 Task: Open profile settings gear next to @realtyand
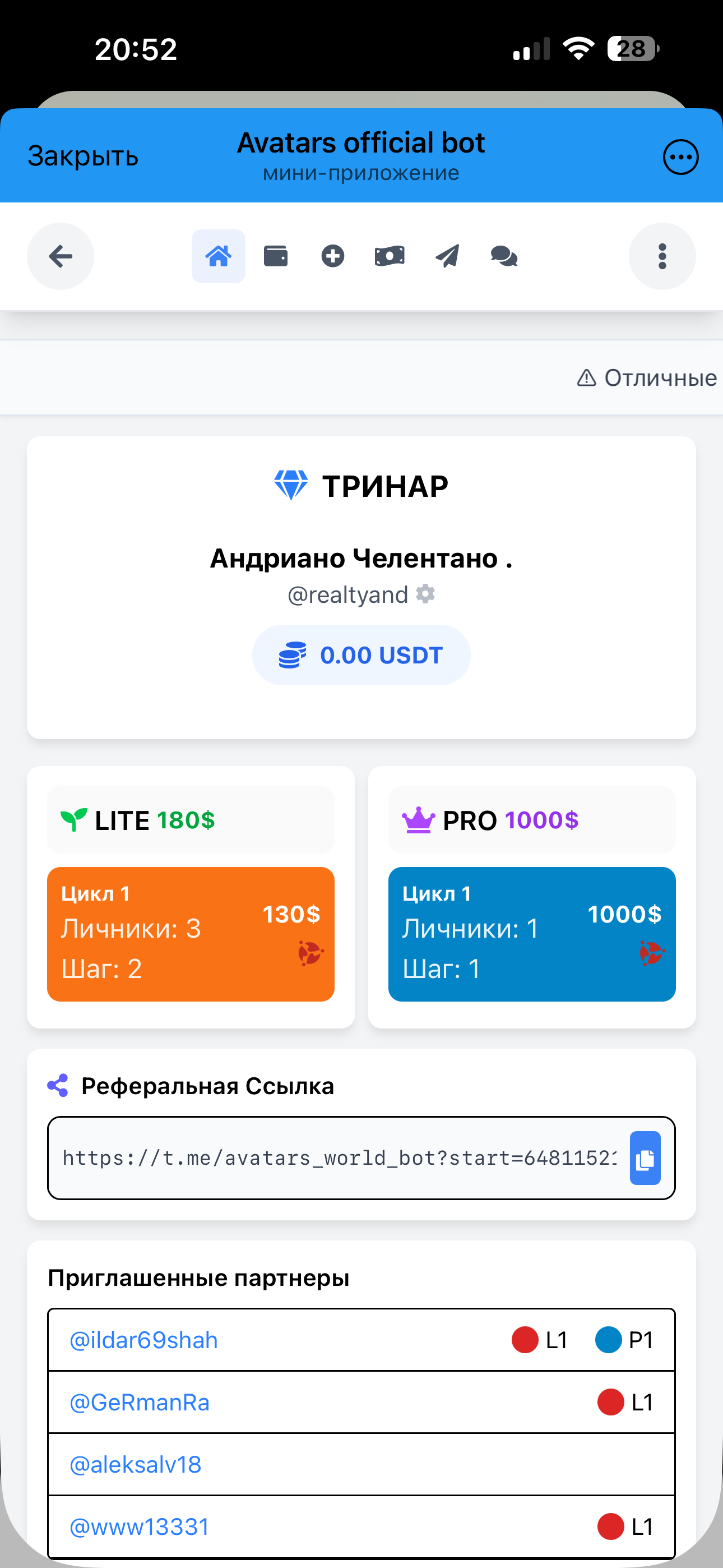pyautogui.click(x=425, y=593)
